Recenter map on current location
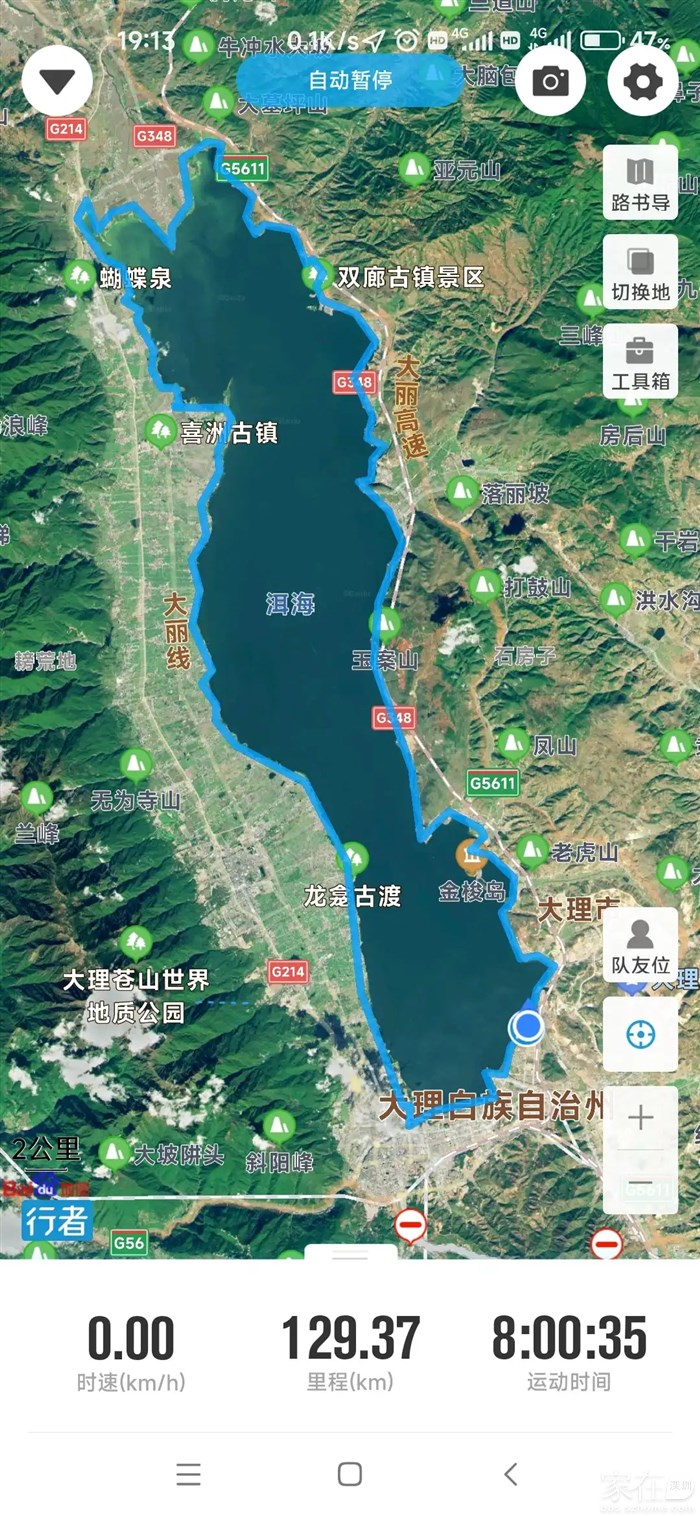Image resolution: width=700 pixels, height=1516 pixels. click(640, 1035)
